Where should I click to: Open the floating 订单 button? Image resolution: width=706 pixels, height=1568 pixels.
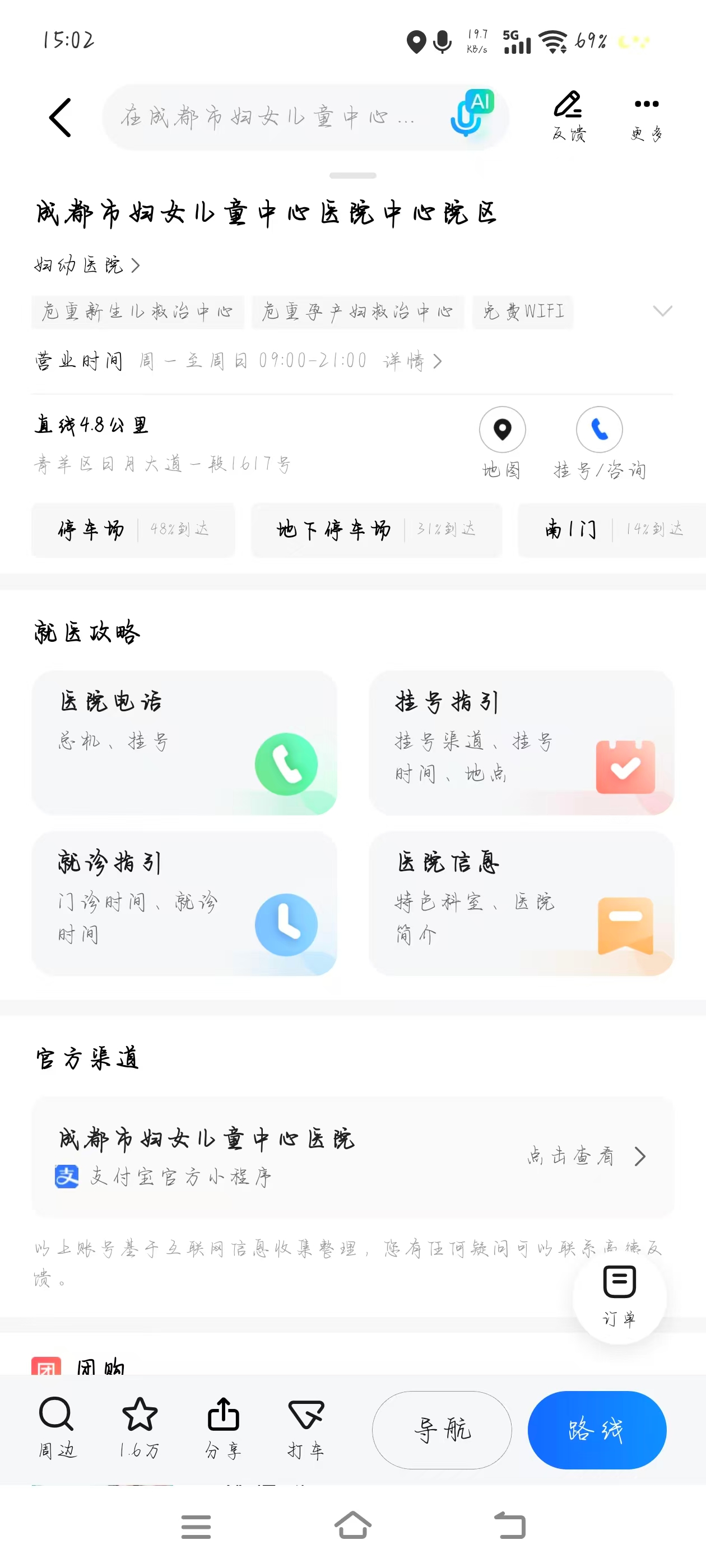coord(619,1296)
